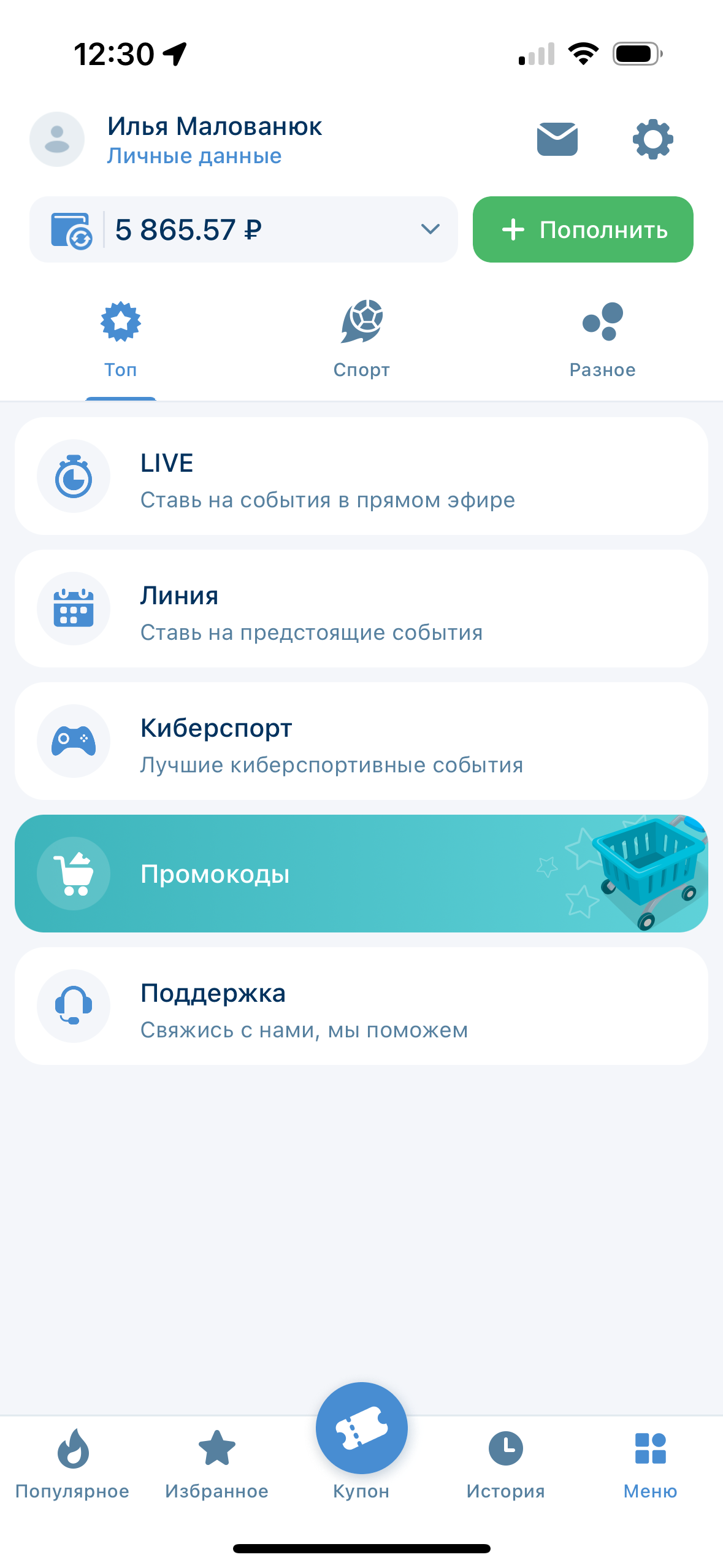Open the Купон bet slip
The height and width of the screenshot is (1568, 723).
click(x=361, y=1435)
